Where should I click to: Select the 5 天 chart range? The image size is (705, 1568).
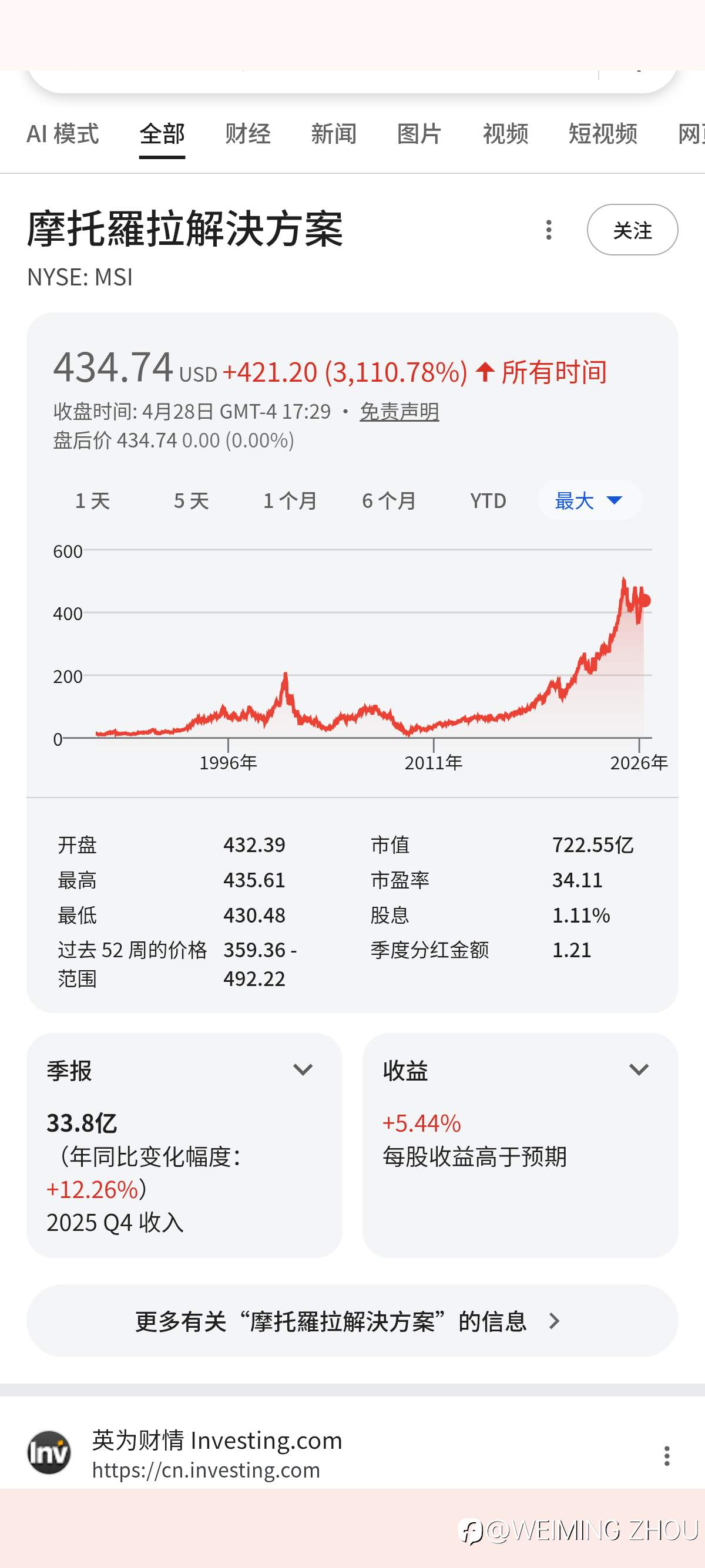191,500
